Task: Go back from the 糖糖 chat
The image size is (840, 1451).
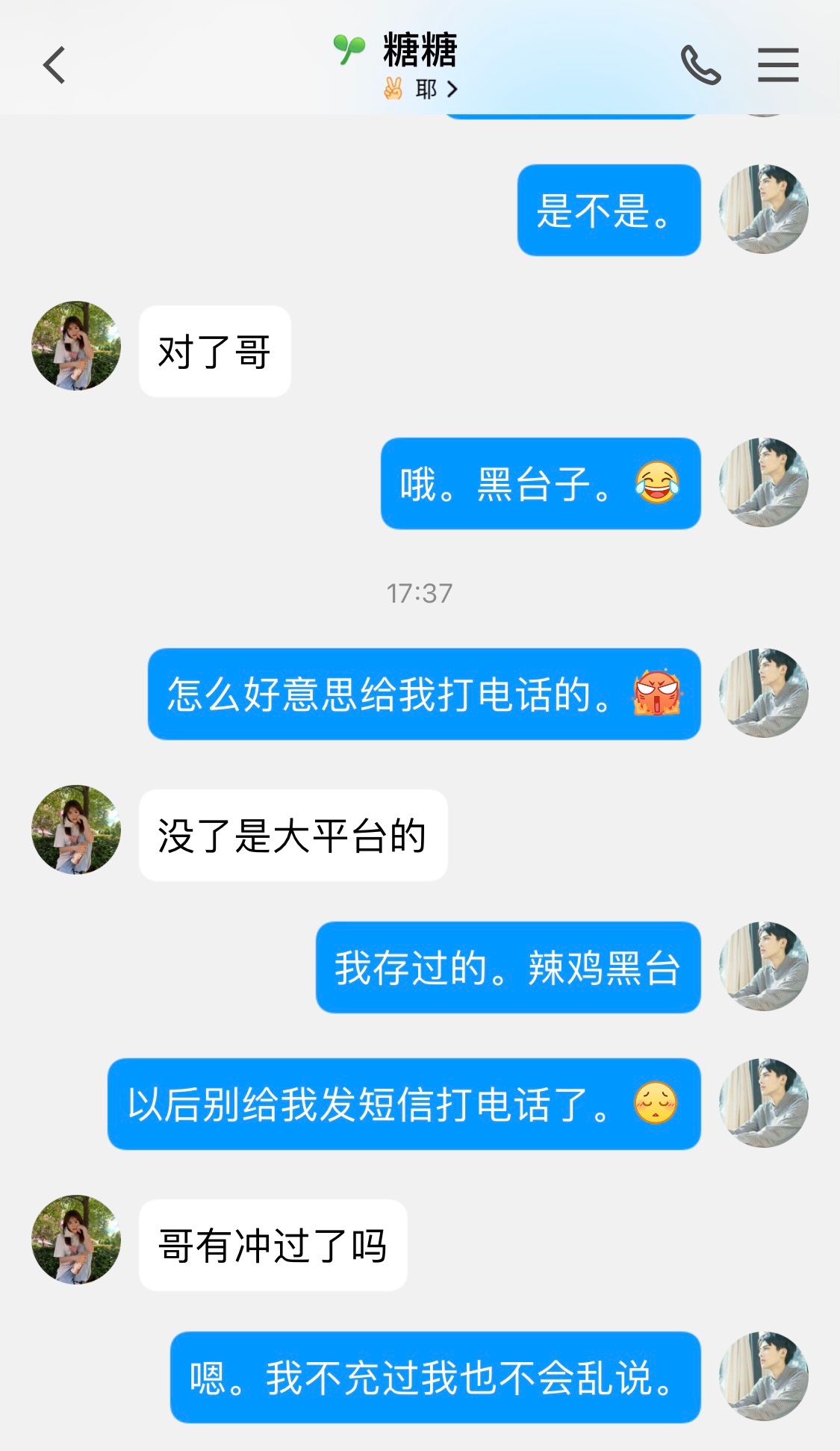Action: 55,65
